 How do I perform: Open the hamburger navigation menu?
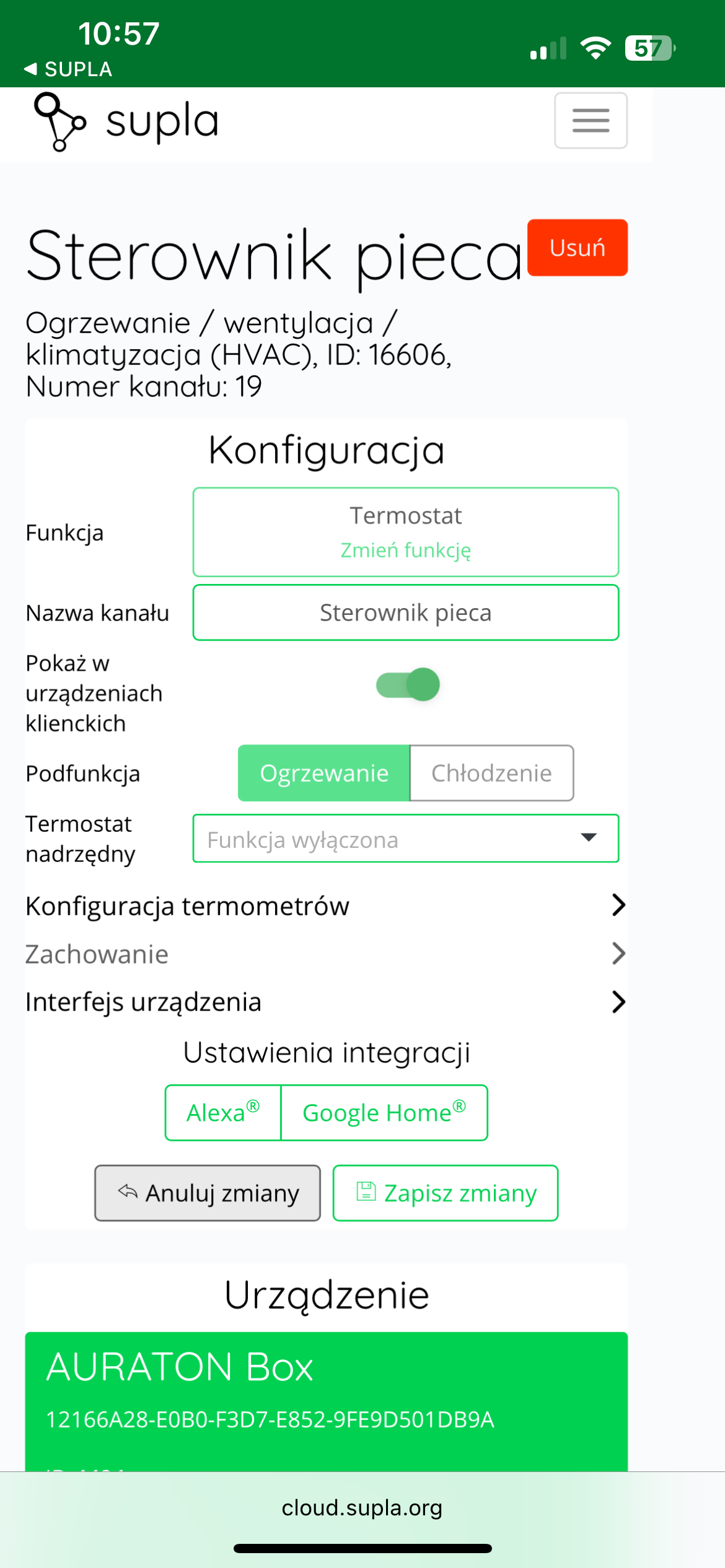(591, 120)
